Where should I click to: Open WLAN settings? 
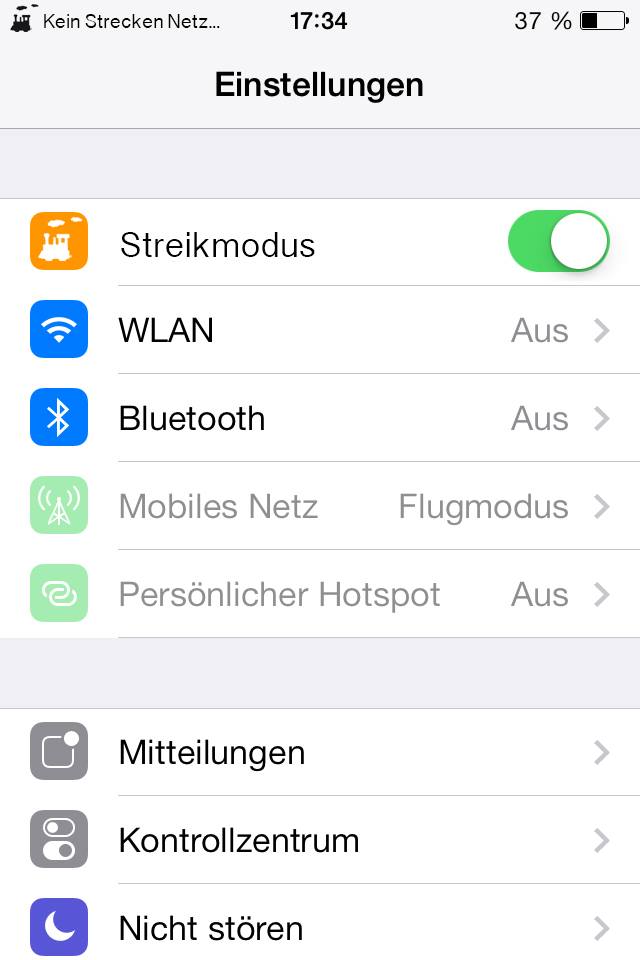[320, 330]
